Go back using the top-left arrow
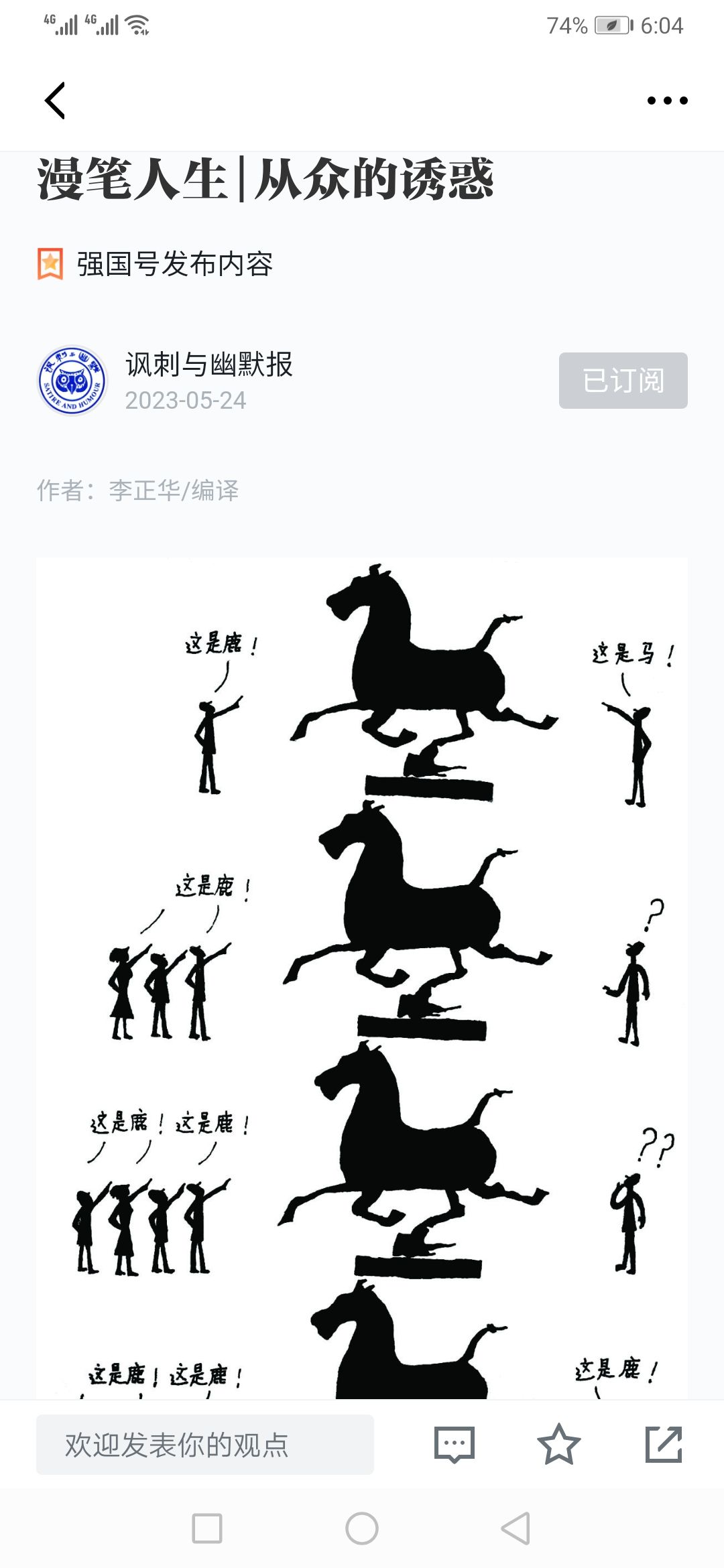This screenshot has width=724, height=1568. [x=55, y=101]
